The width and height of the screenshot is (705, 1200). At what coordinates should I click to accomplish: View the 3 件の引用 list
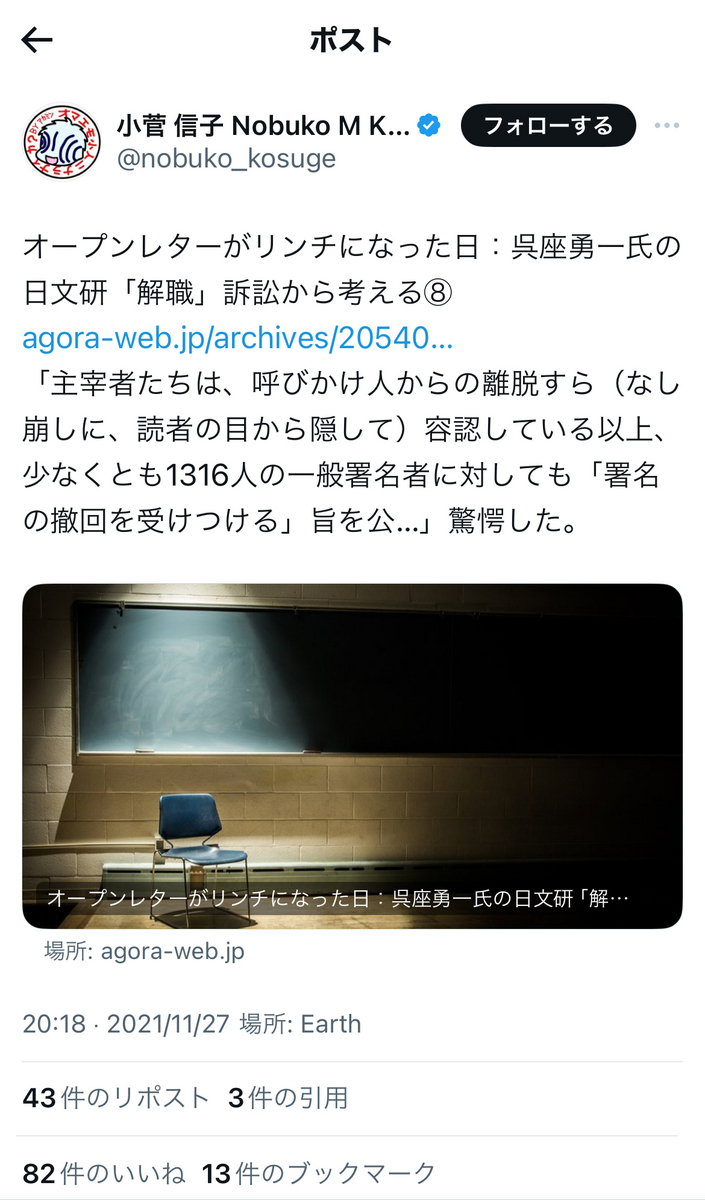288,1098
